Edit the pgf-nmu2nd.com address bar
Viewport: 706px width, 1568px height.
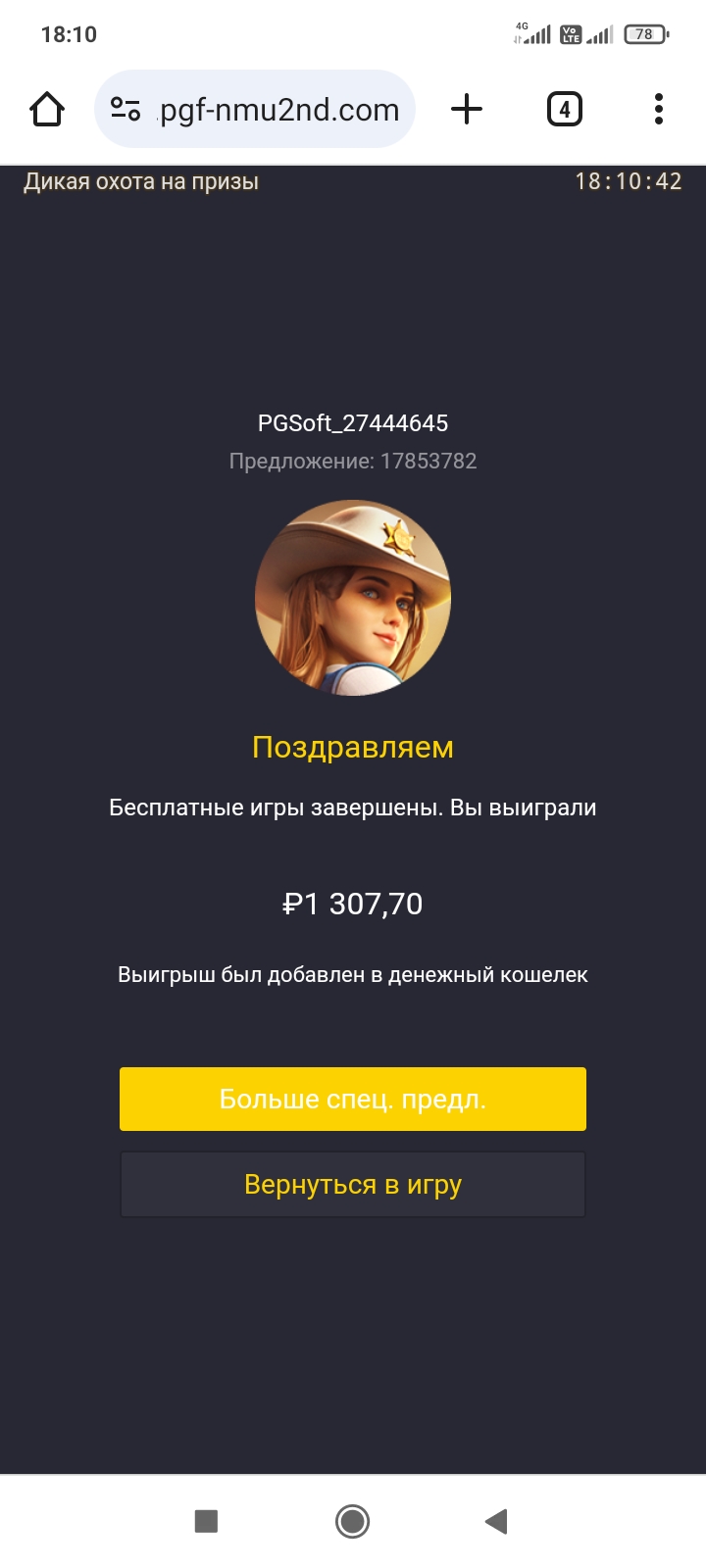(x=279, y=110)
